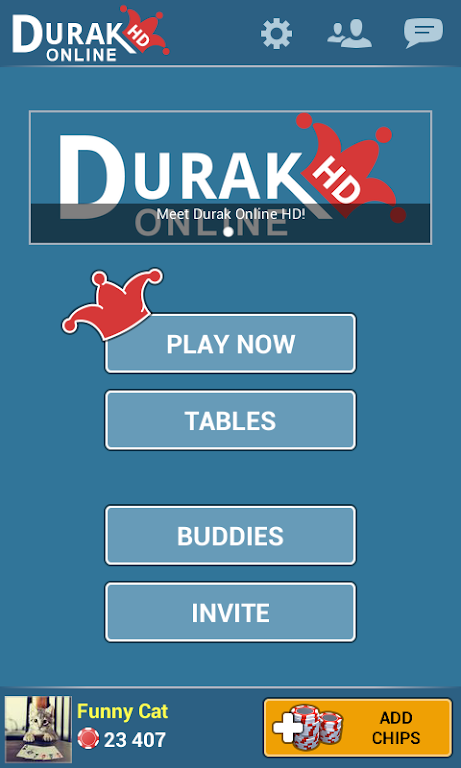The height and width of the screenshot is (768, 461).
Task: Open the settings gear icon
Action: click(276, 33)
